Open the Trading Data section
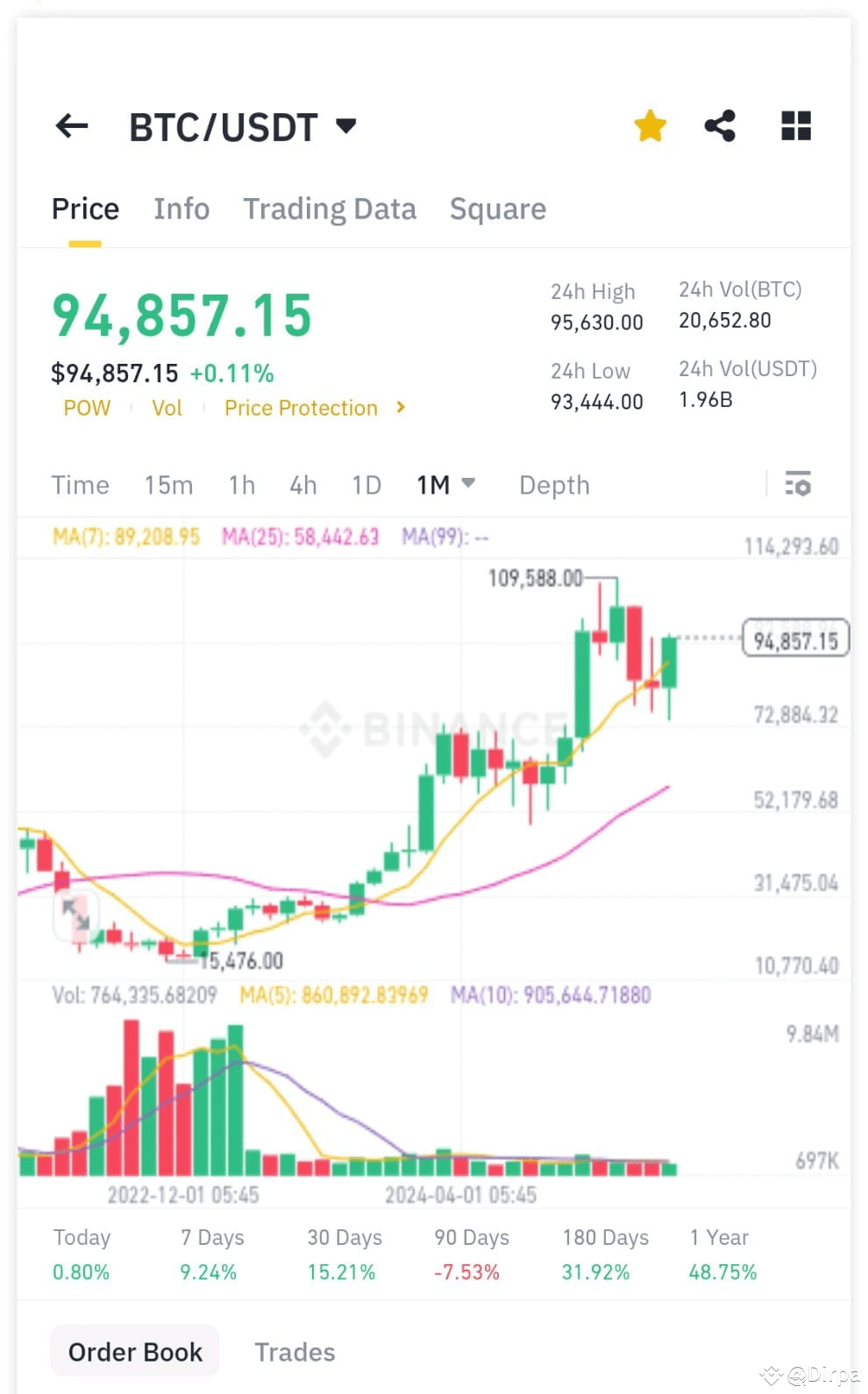The width and height of the screenshot is (868, 1394). (330, 209)
